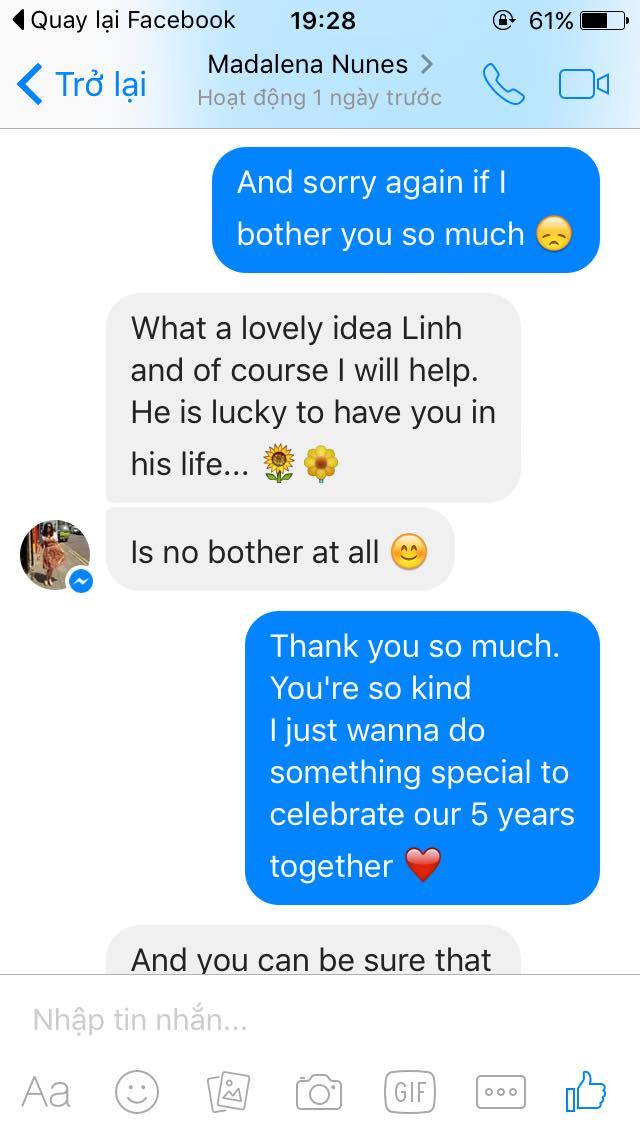Go back with the Trở lại button
Viewport: 640px width, 1136px height.
point(81,84)
